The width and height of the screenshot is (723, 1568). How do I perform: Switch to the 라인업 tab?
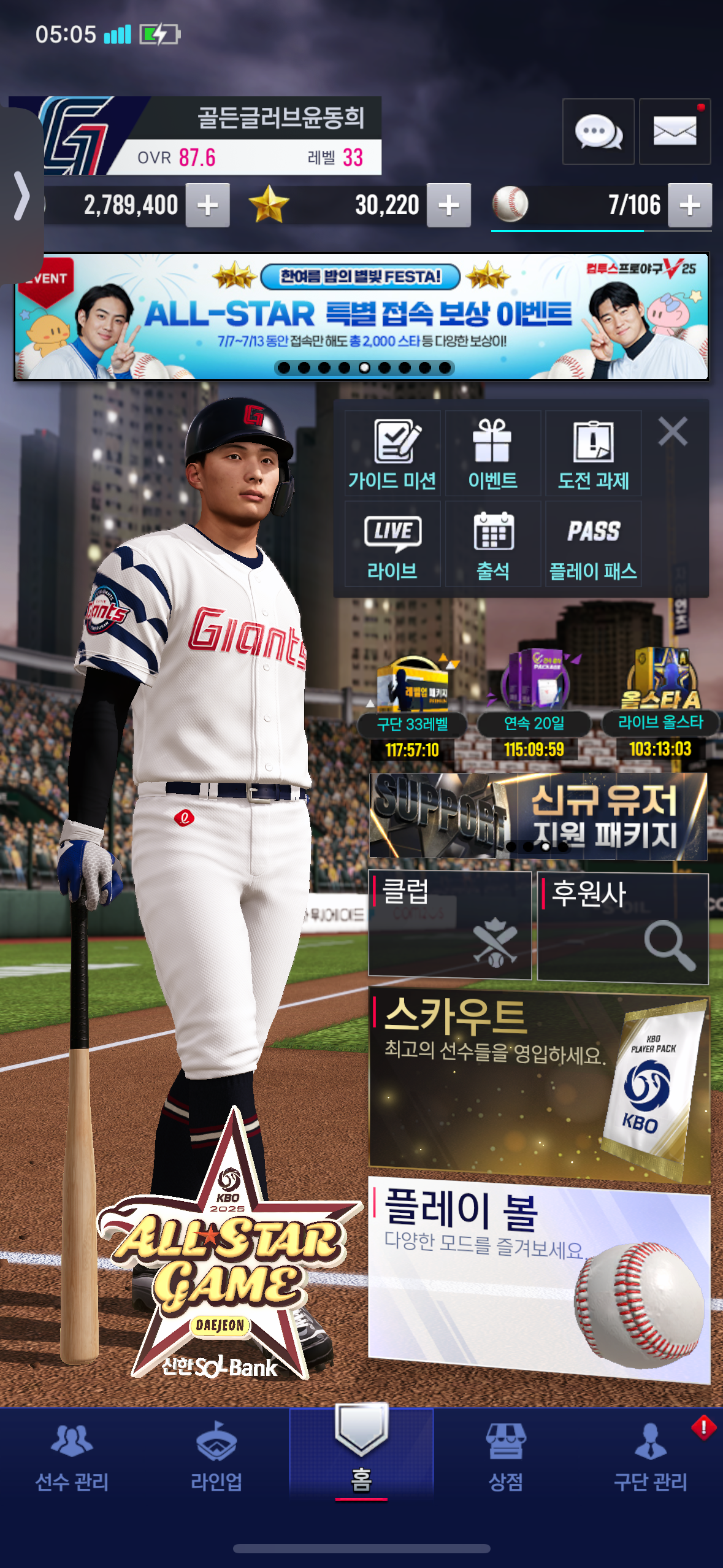[x=216, y=1460]
